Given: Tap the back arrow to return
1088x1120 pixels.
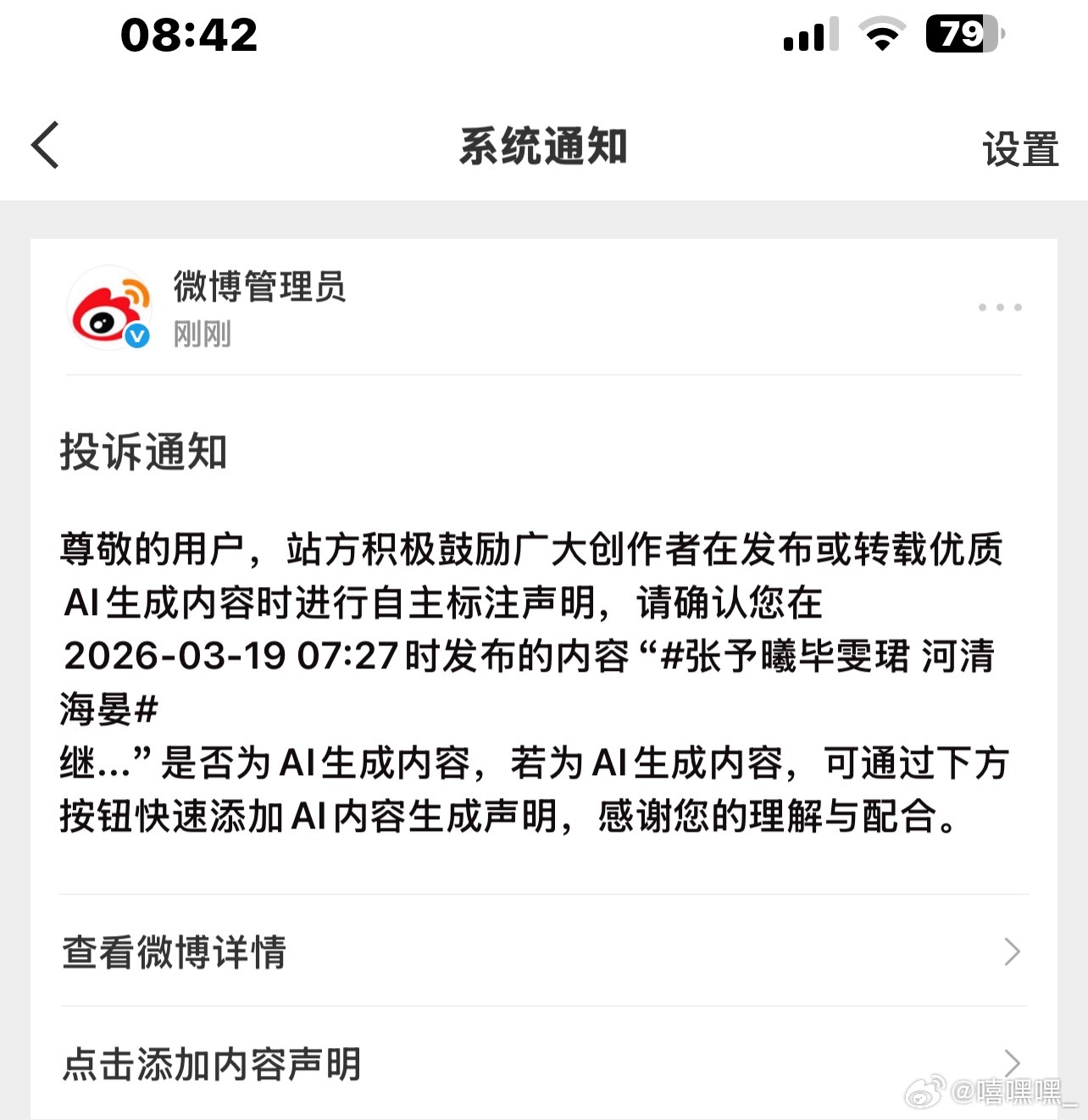Looking at the screenshot, I should [x=44, y=144].
